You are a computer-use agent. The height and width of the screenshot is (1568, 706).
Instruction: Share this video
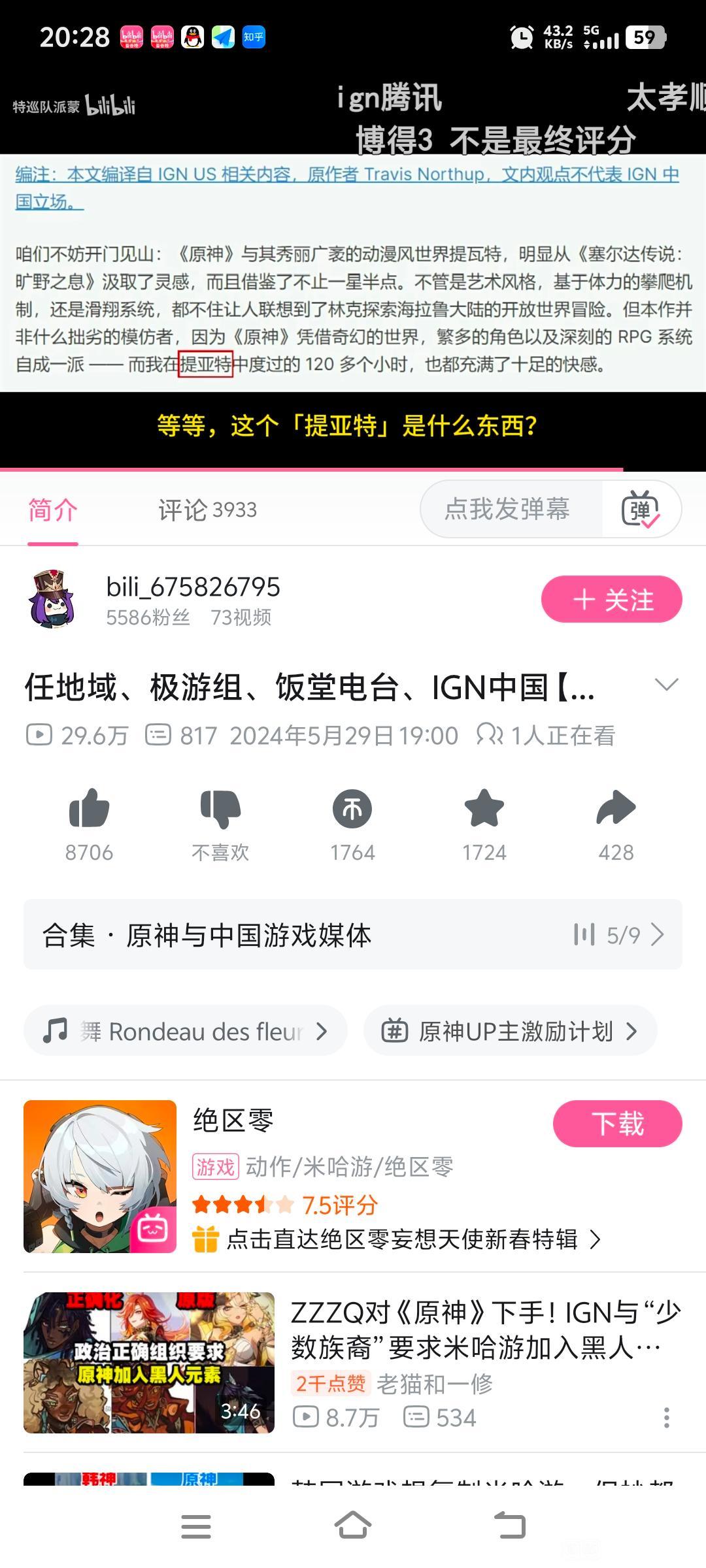616,809
